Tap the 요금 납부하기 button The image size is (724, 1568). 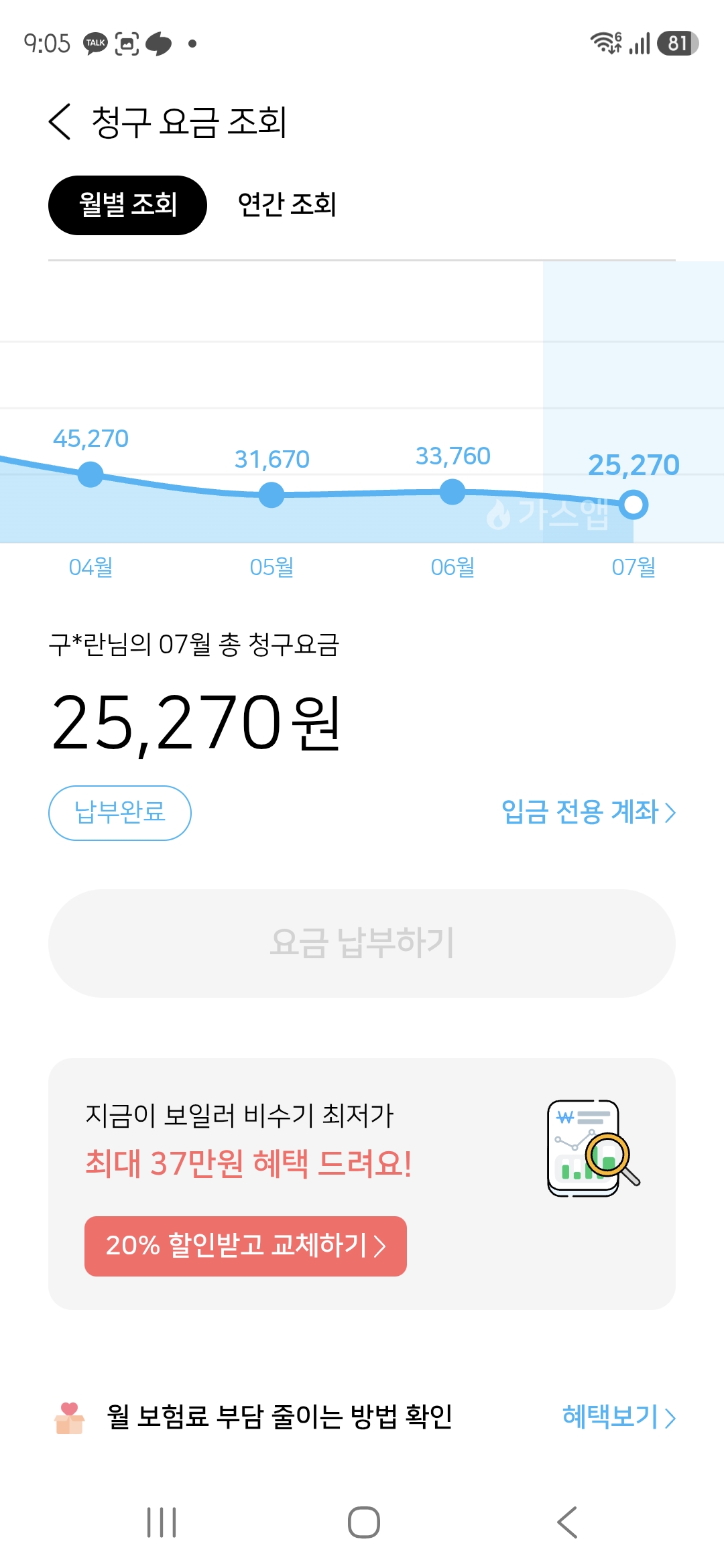[x=362, y=943]
